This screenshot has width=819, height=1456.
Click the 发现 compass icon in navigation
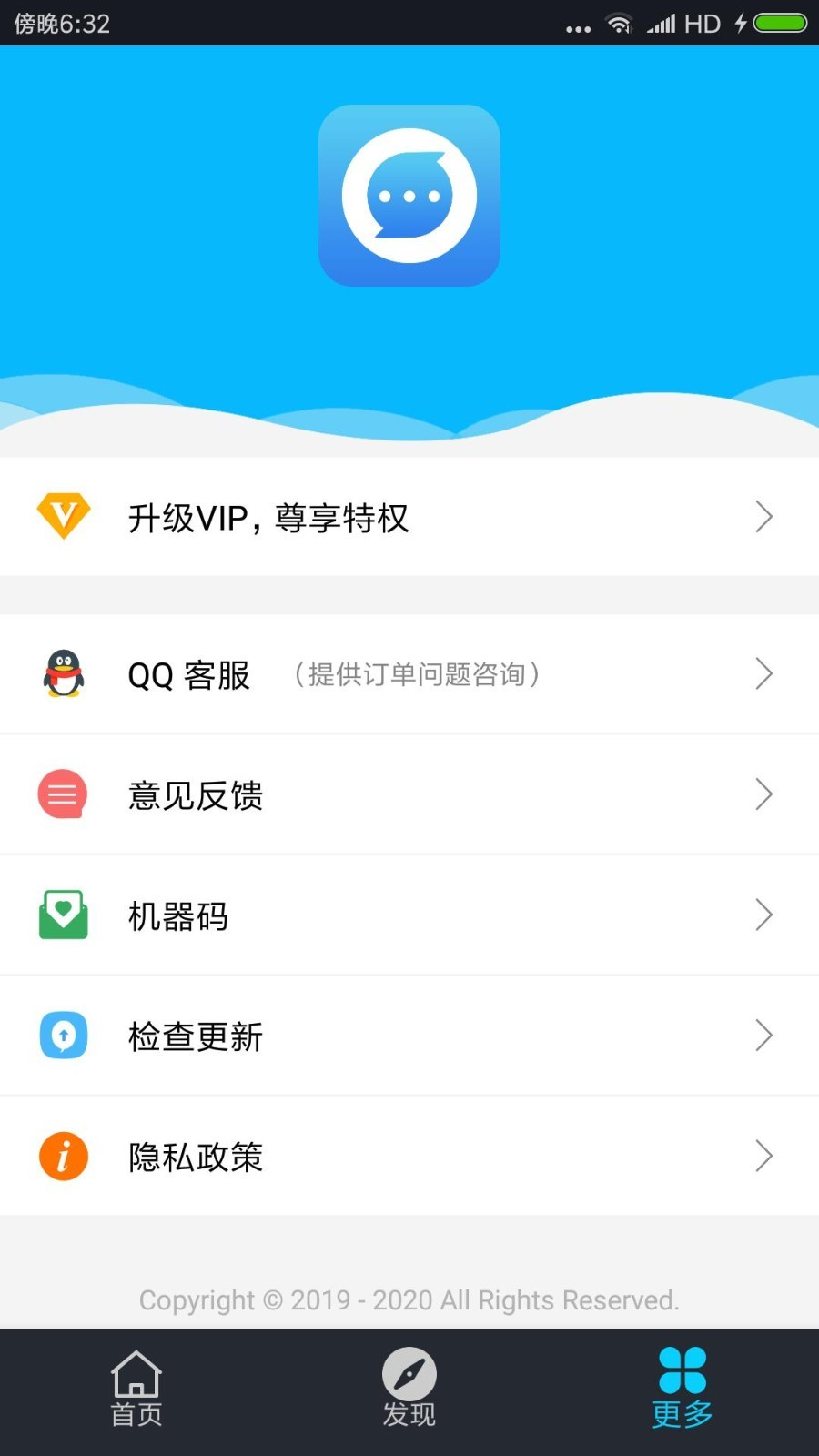coord(409,1374)
